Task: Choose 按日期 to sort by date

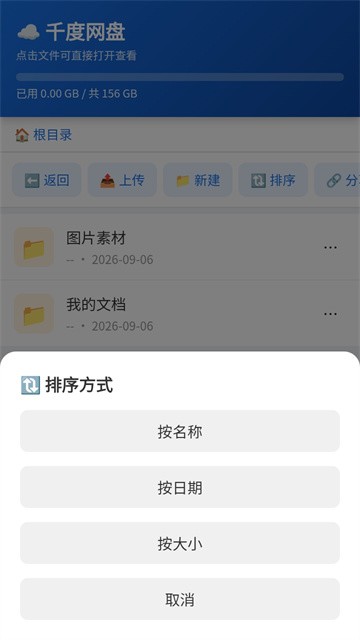Action: point(180,487)
